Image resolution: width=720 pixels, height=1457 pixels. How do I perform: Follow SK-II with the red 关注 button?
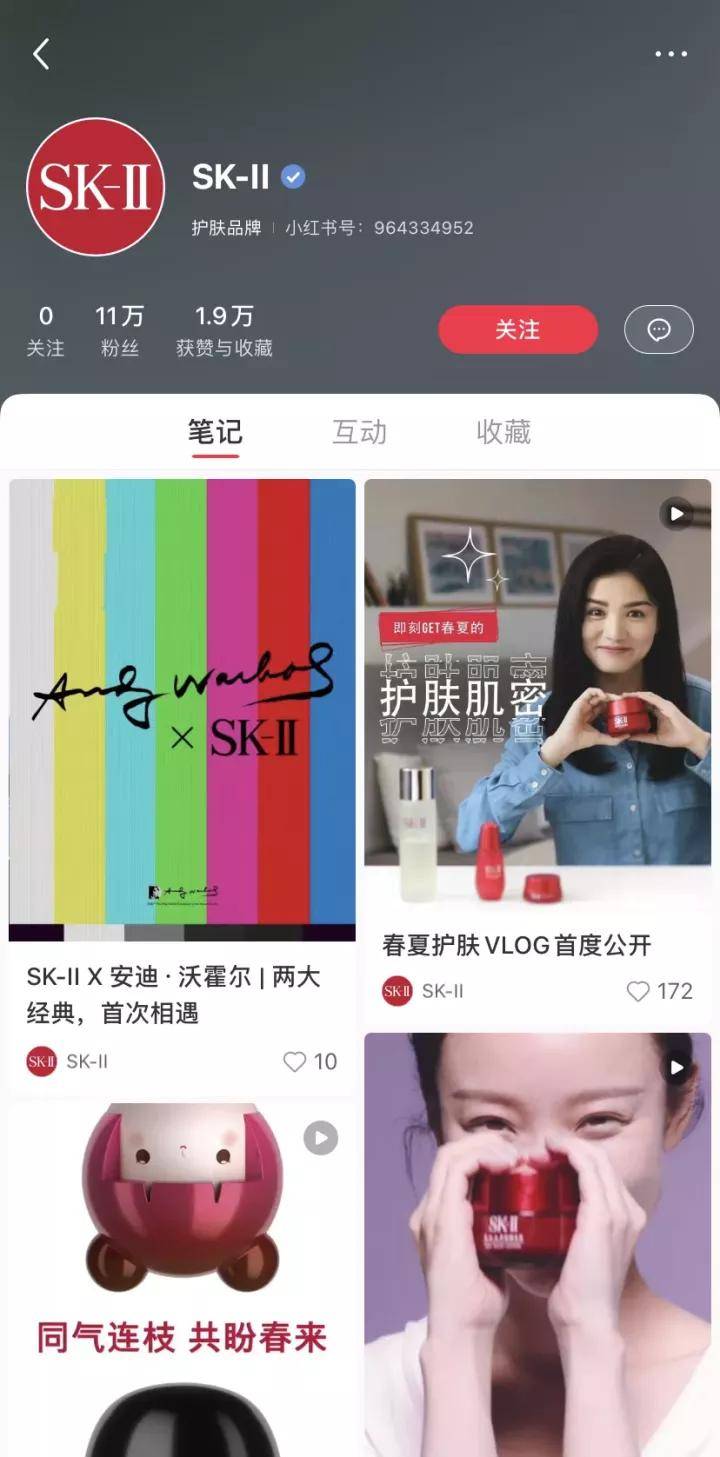click(517, 330)
